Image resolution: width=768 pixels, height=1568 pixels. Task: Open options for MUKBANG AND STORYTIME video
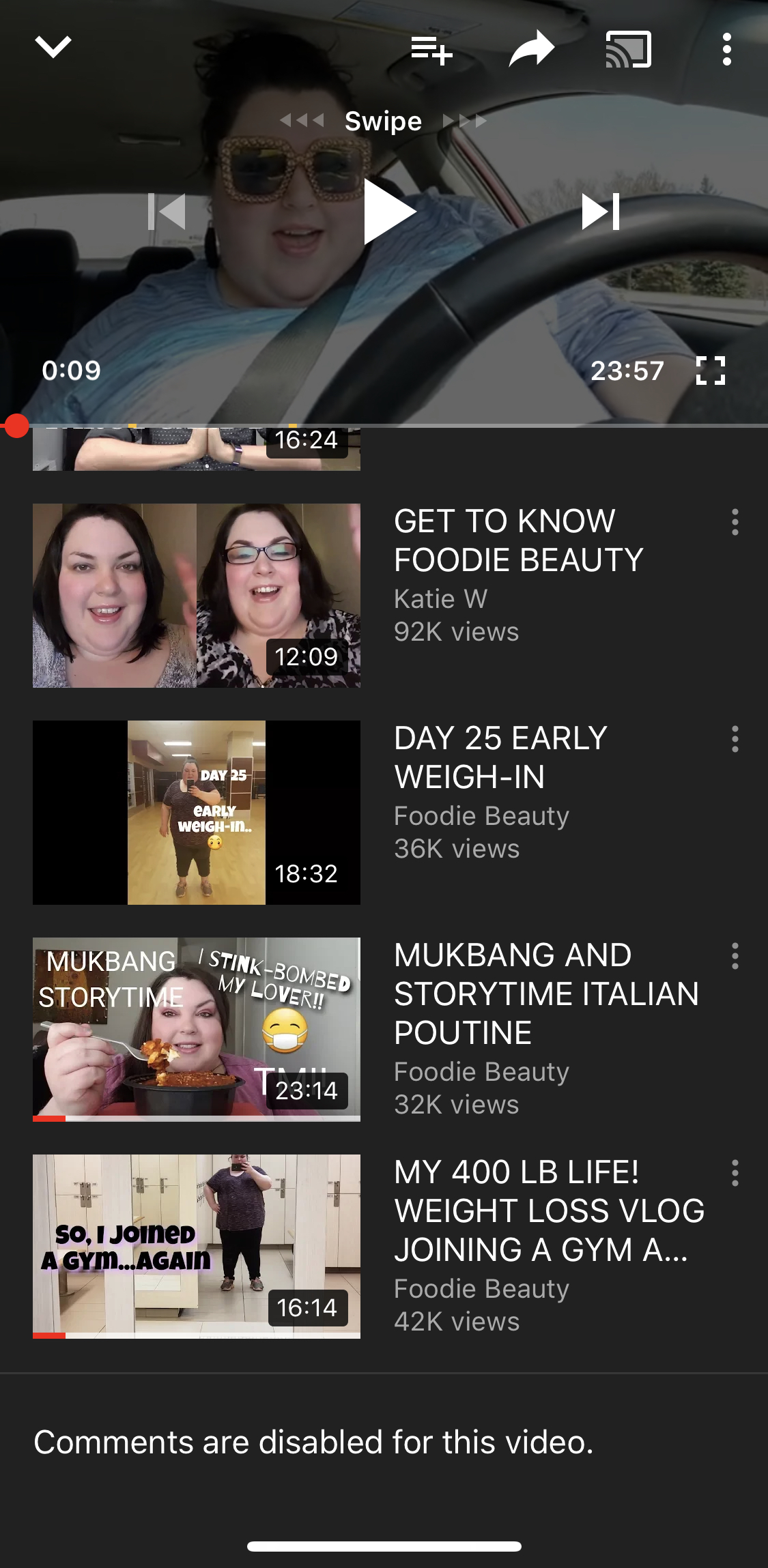pyautogui.click(x=735, y=956)
